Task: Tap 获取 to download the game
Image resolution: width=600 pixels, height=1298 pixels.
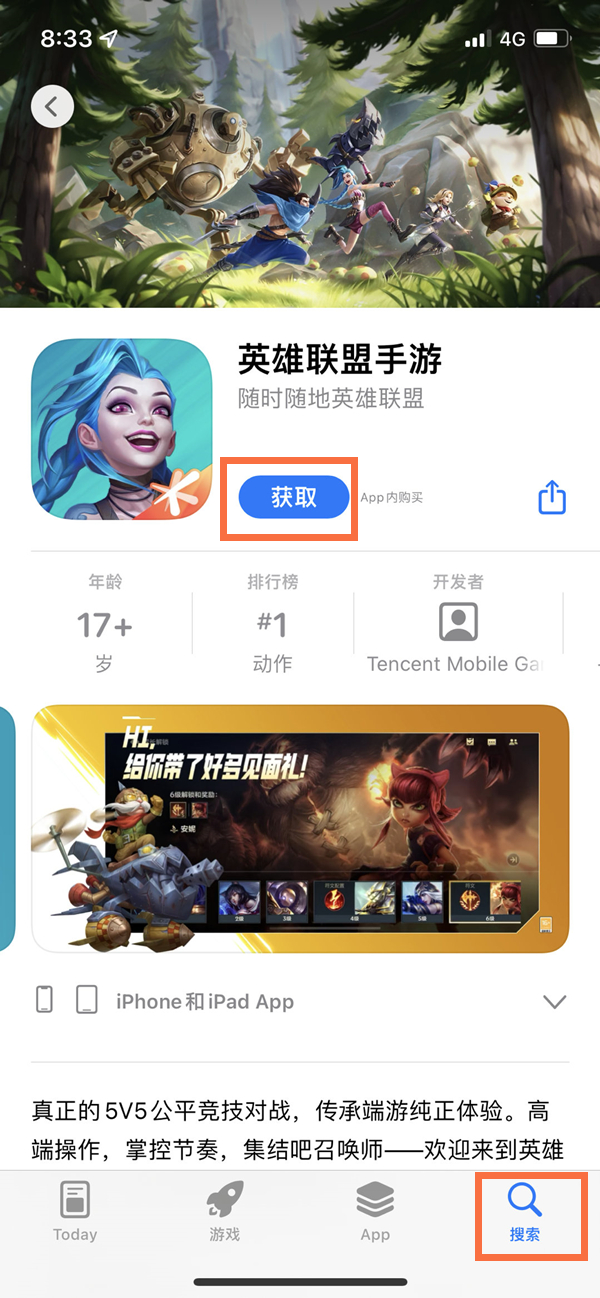Action: [293, 497]
